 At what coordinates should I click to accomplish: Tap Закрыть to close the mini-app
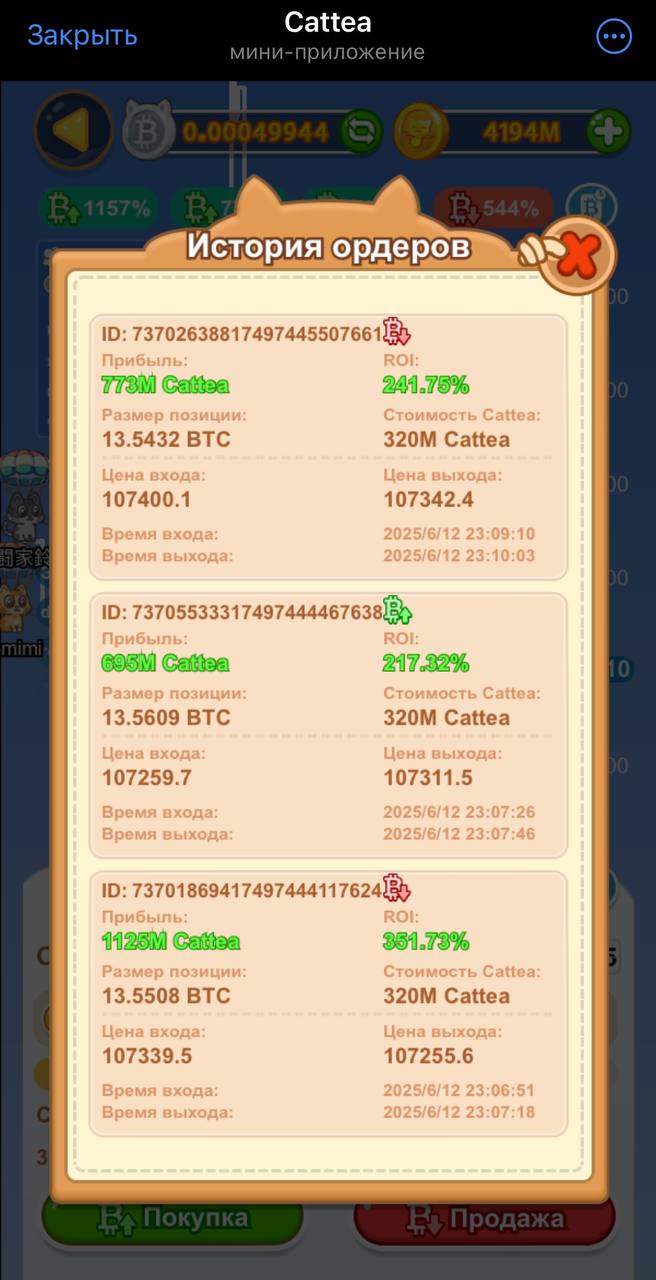pyautogui.click(x=82, y=36)
